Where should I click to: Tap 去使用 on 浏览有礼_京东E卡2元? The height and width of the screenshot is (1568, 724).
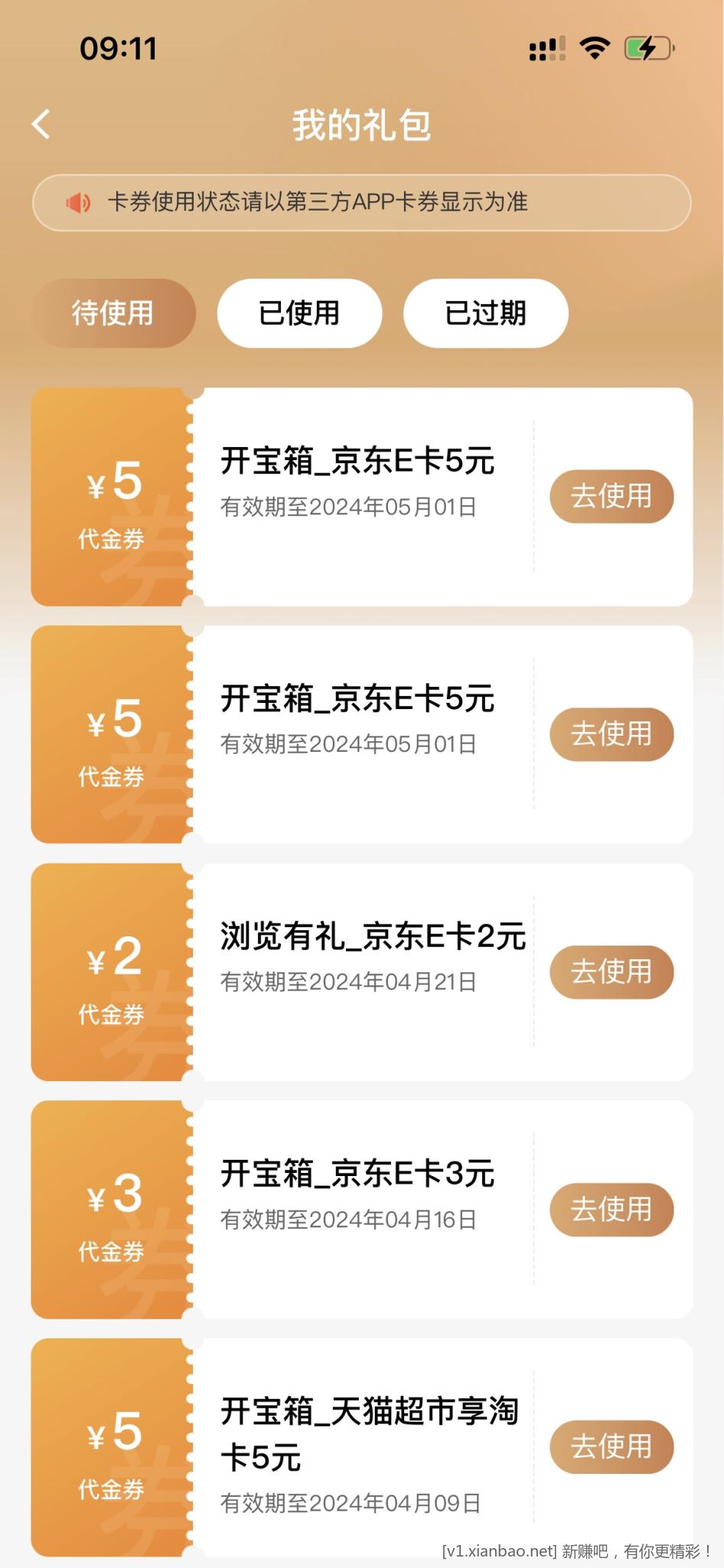[x=611, y=972]
